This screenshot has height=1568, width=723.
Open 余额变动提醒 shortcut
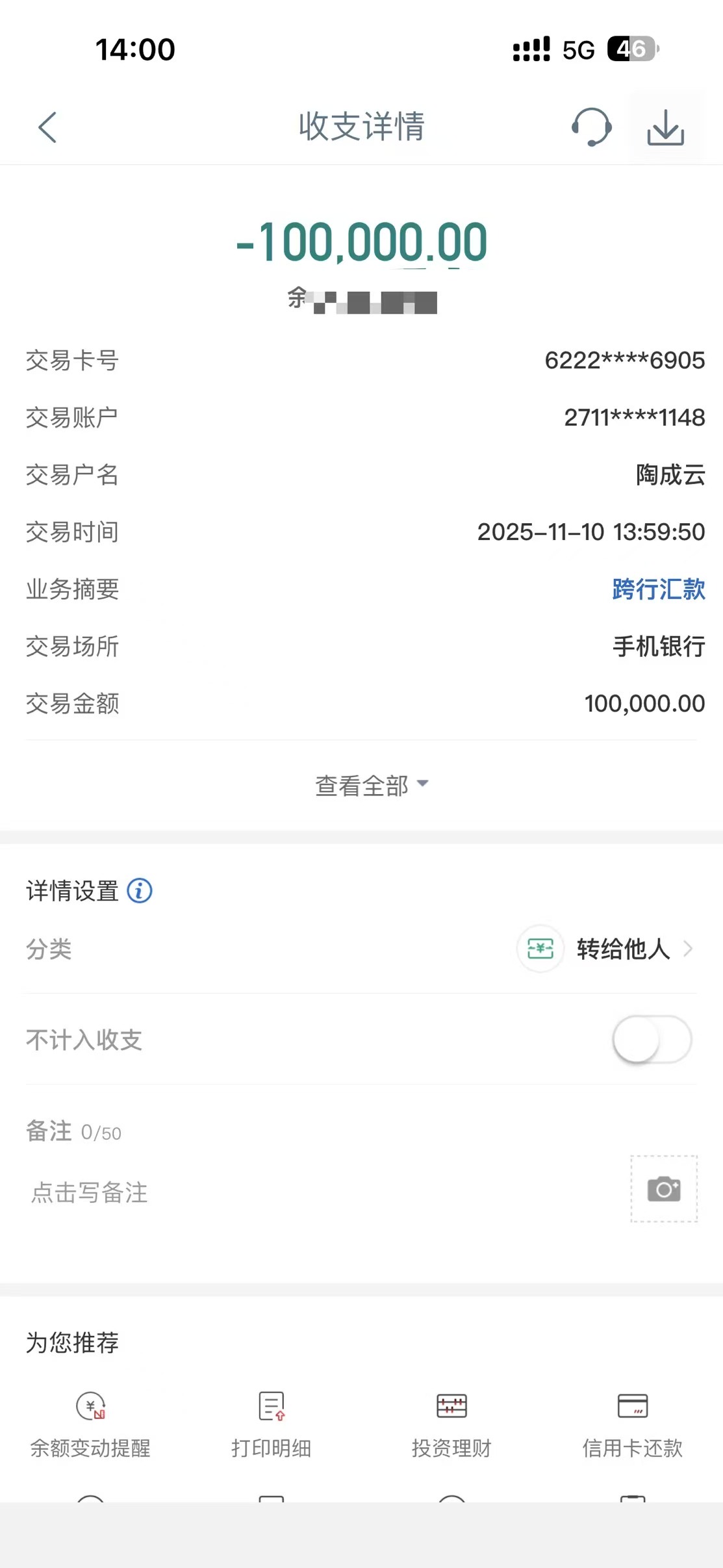click(90, 1423)
